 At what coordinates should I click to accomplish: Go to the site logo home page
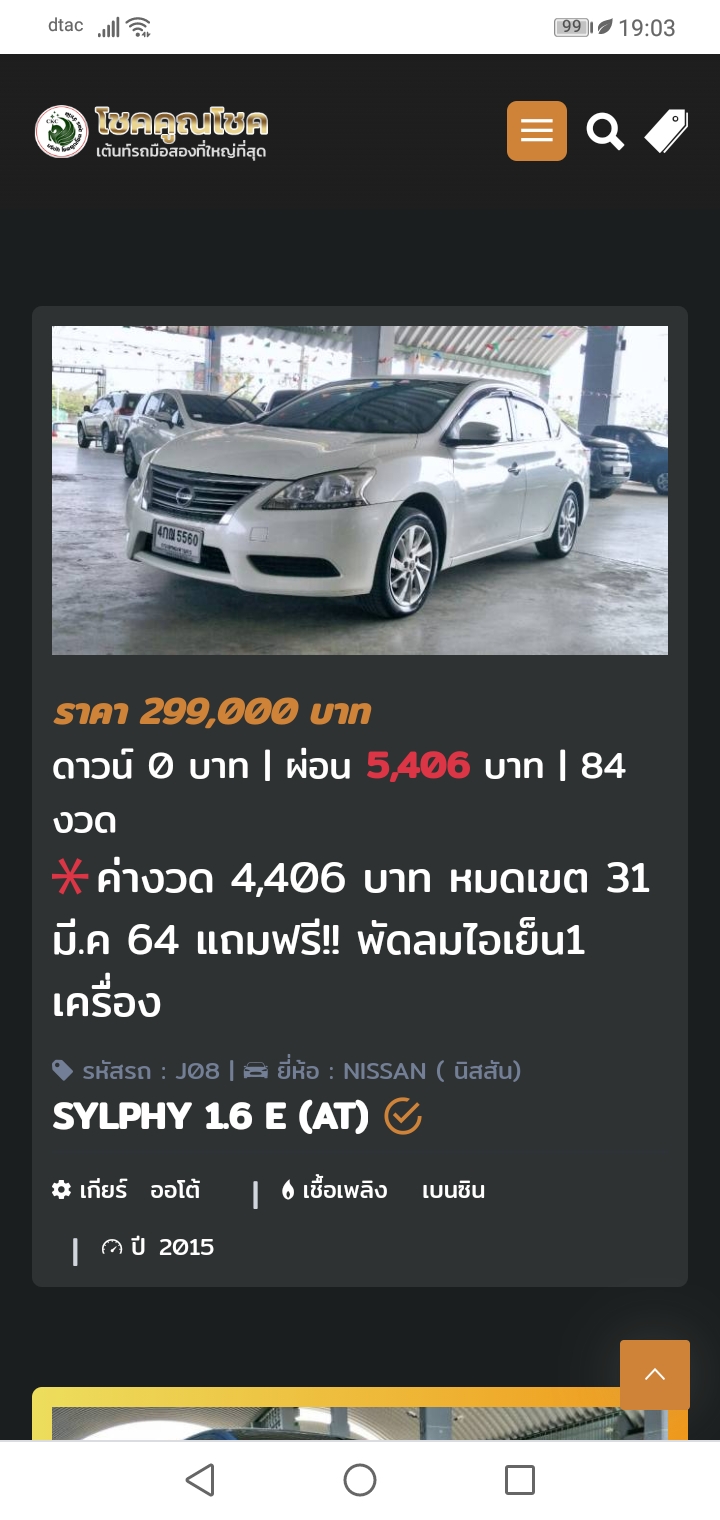[152, 133]
